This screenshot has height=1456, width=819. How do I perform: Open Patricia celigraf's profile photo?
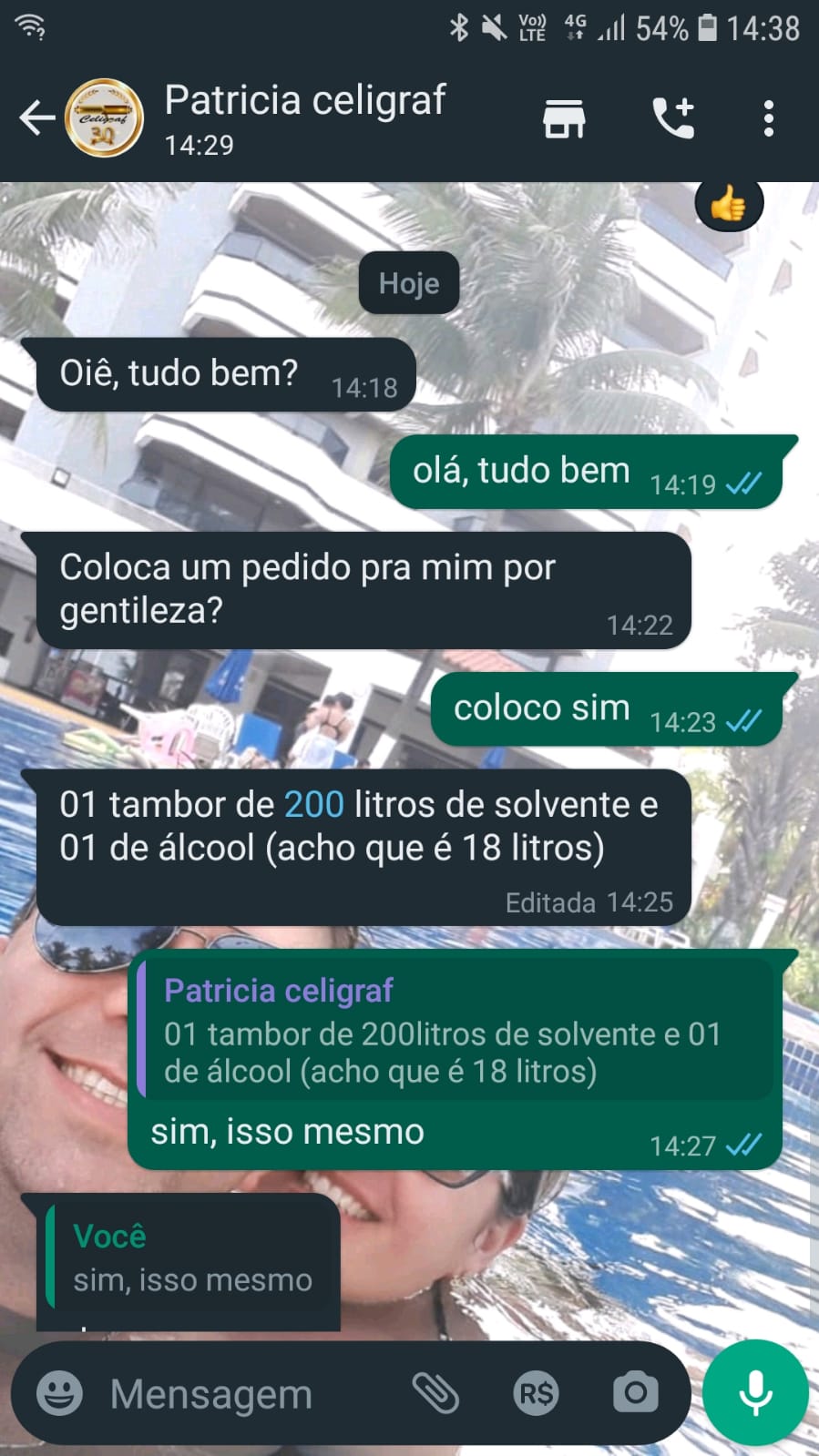105,118
